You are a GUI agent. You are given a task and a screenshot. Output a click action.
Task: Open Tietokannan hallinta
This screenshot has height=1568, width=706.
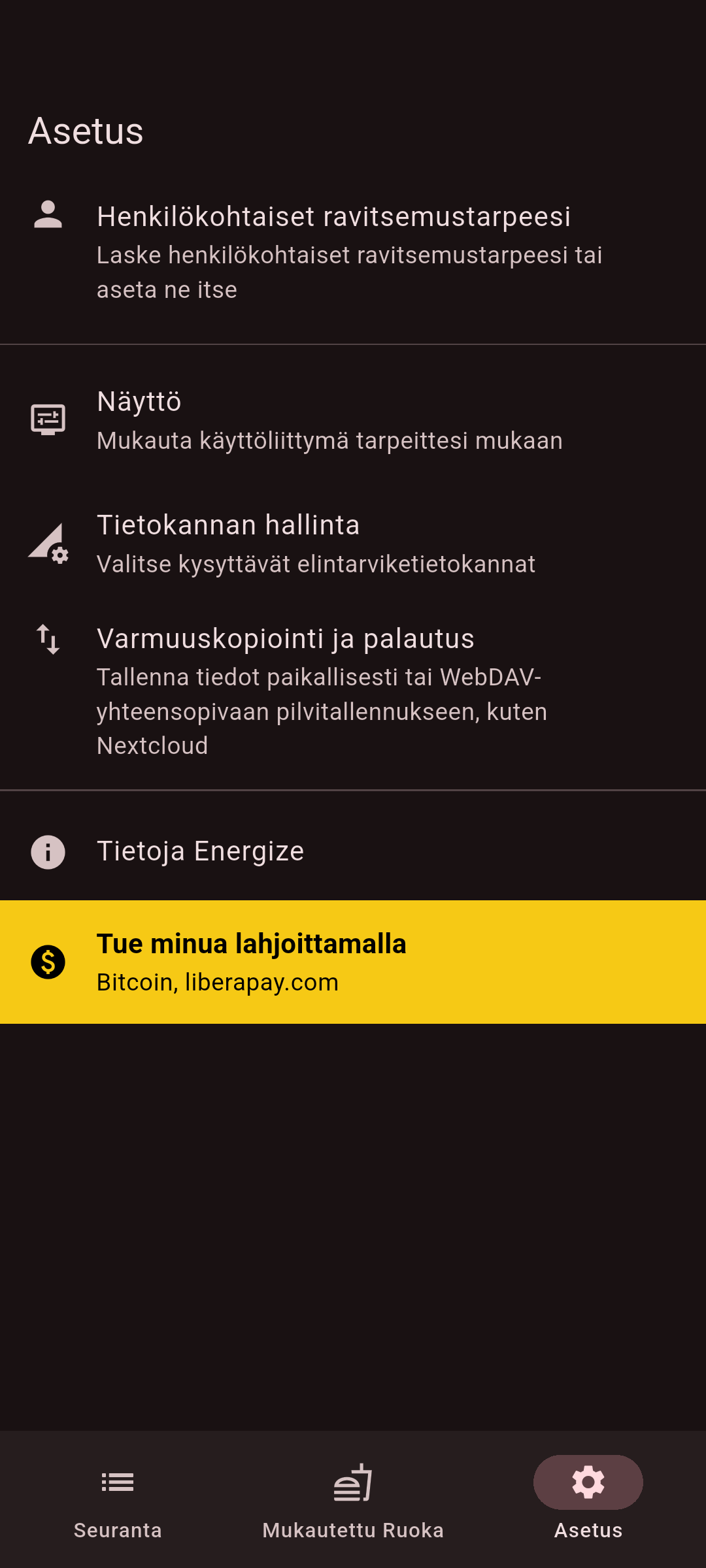click(353, 544)
